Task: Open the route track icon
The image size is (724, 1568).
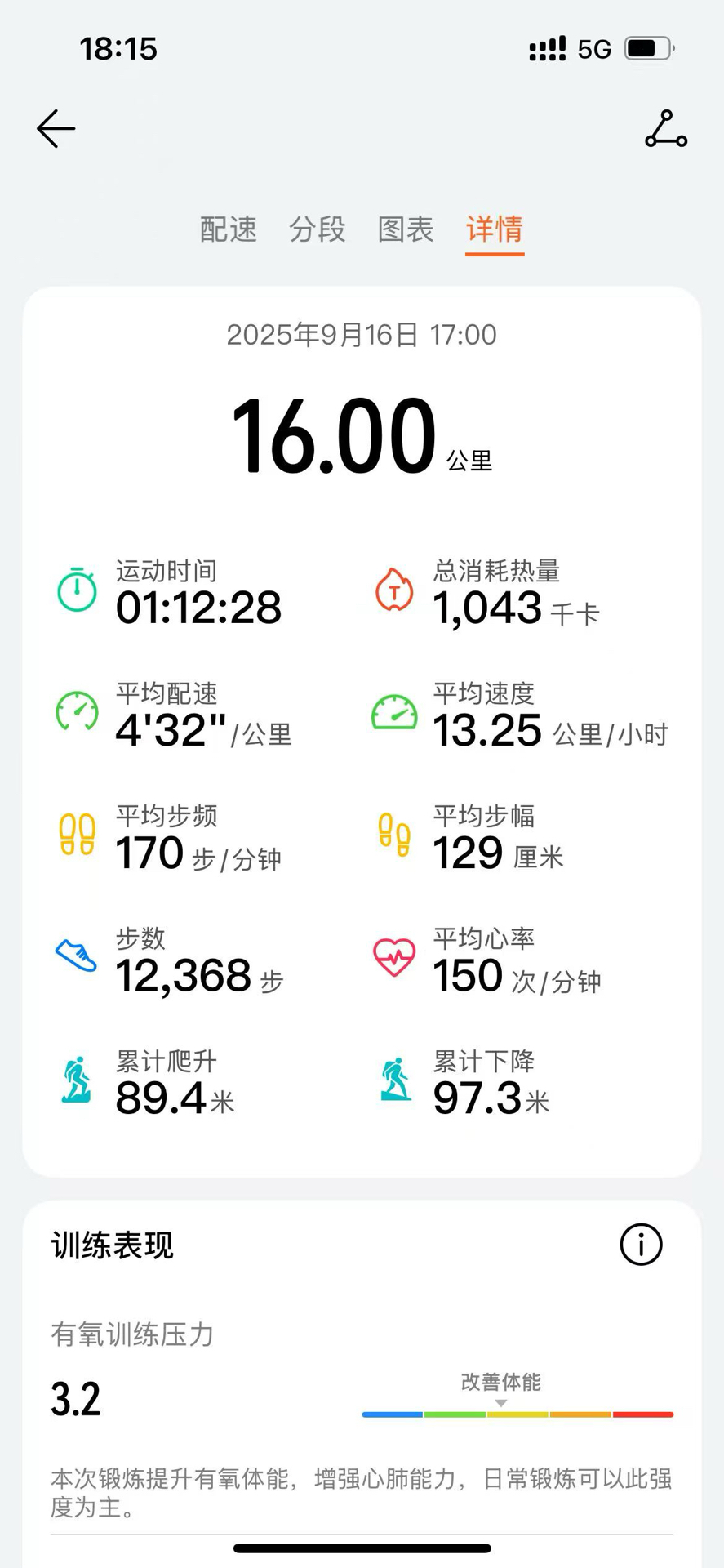Action: (666, 129)
